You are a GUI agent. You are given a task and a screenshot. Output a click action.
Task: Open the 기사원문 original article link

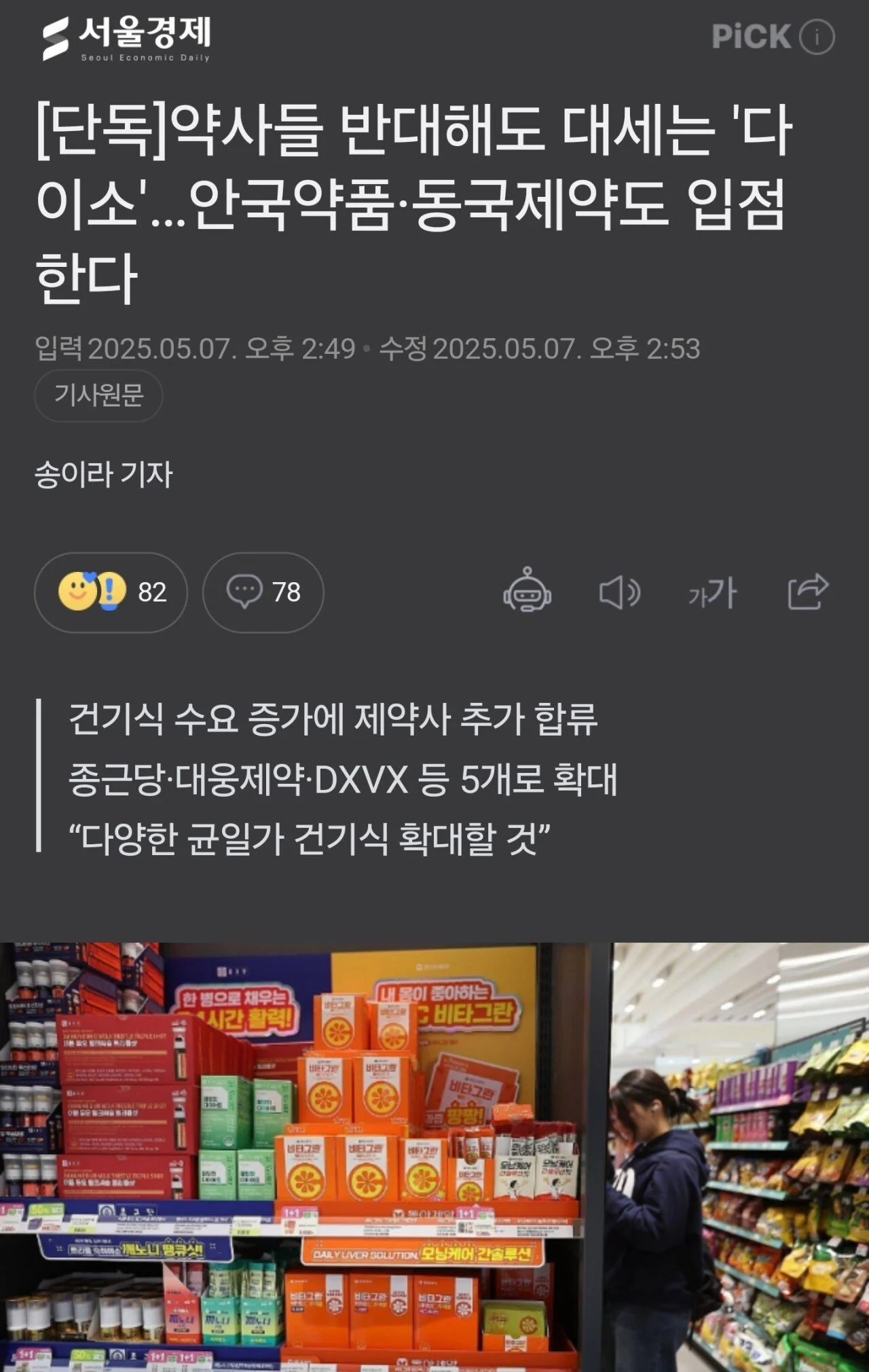(98, 395)
